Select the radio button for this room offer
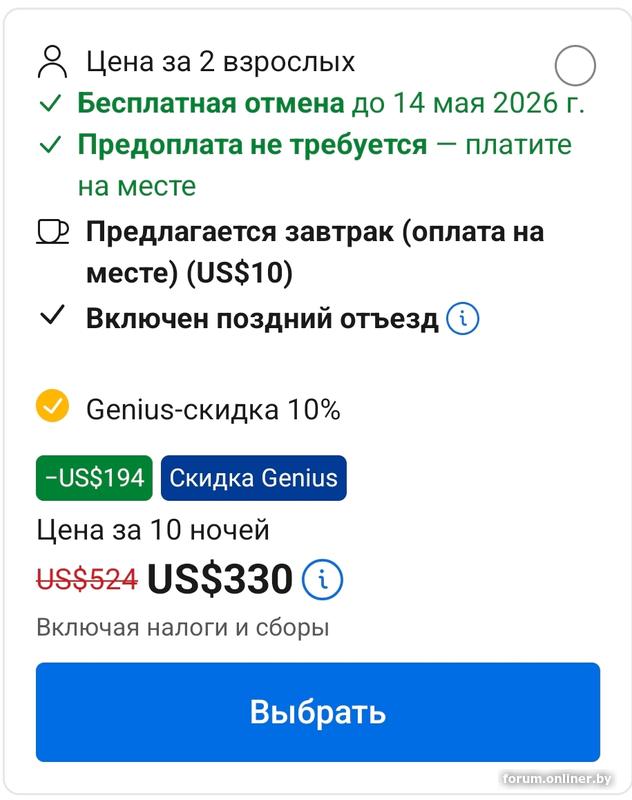 575,66
